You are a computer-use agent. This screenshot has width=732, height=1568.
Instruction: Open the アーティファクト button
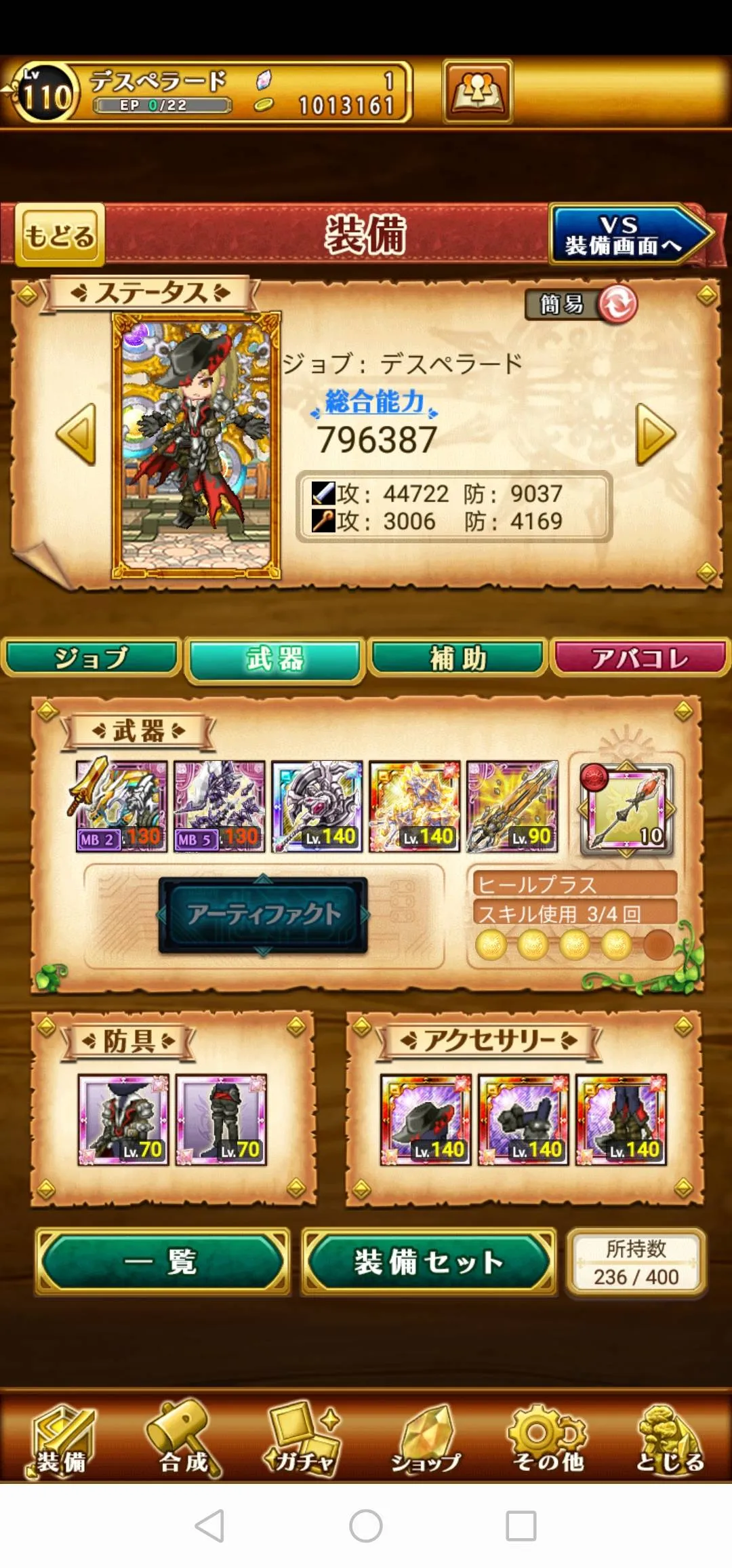pyautogui.click(x=263, y=915)
